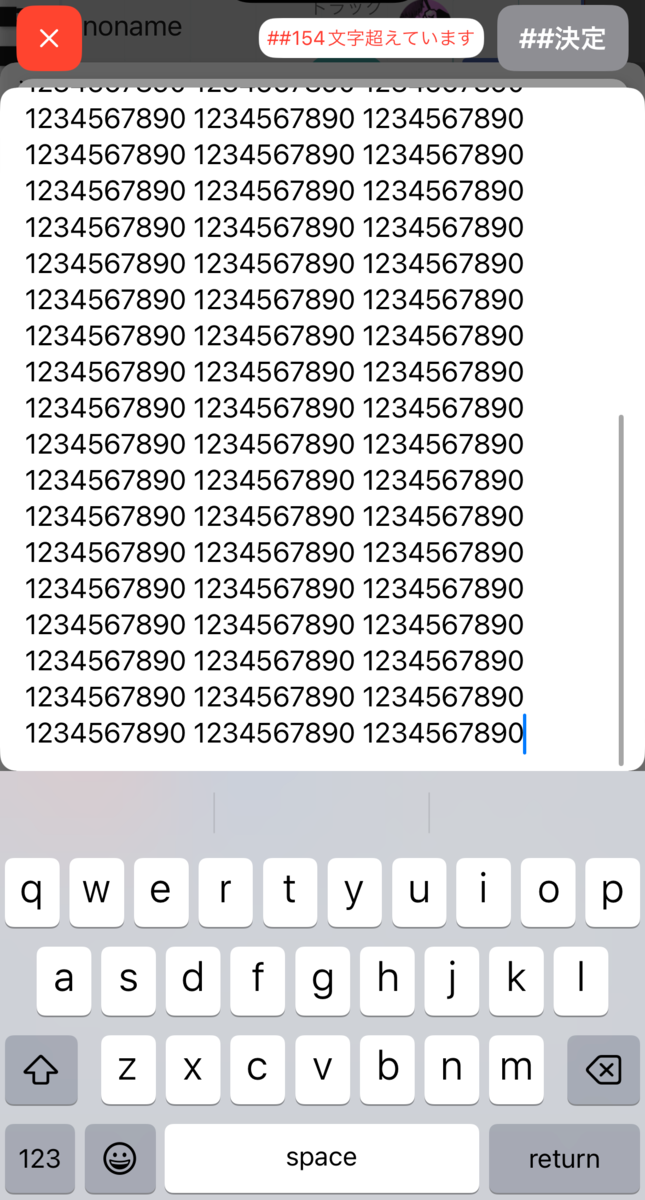Hit the backspace key on the keyboard
Viewport: 645px width, 1200px height.
[x=603, y=1070]
